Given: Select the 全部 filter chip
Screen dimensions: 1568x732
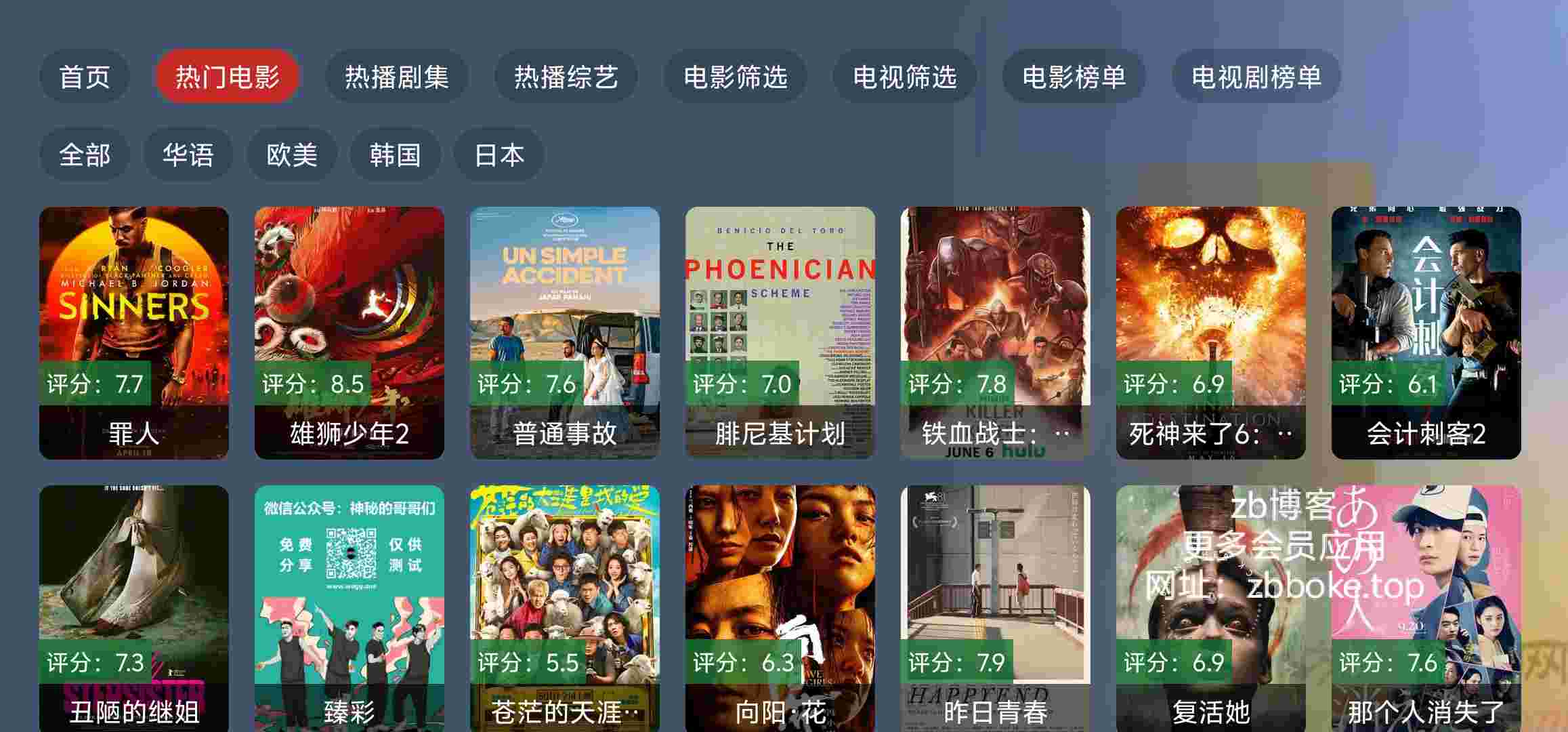Looking at the screenshot, I should coord(84,155).
